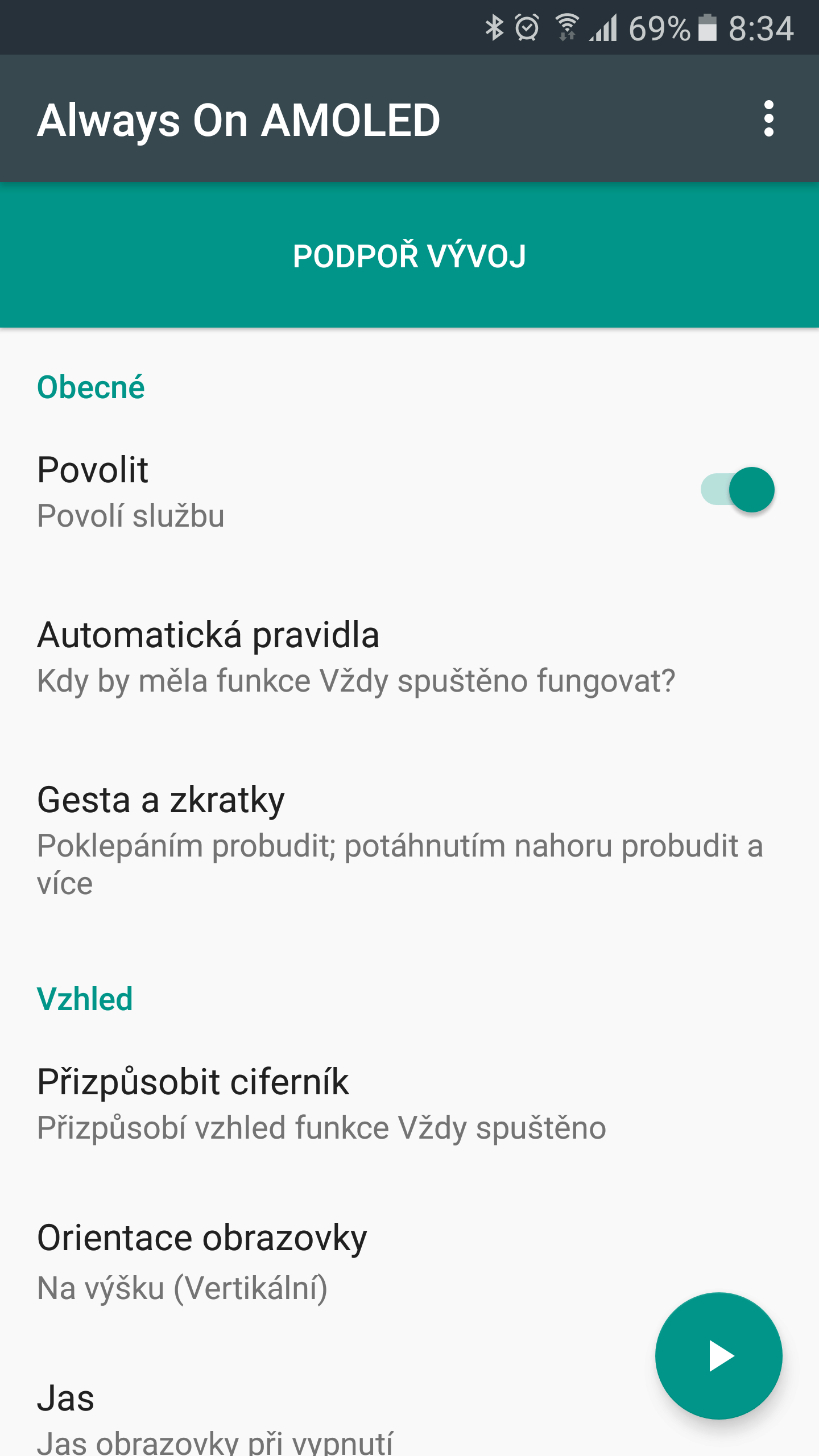Start preview with the play button

(719, 1356)
